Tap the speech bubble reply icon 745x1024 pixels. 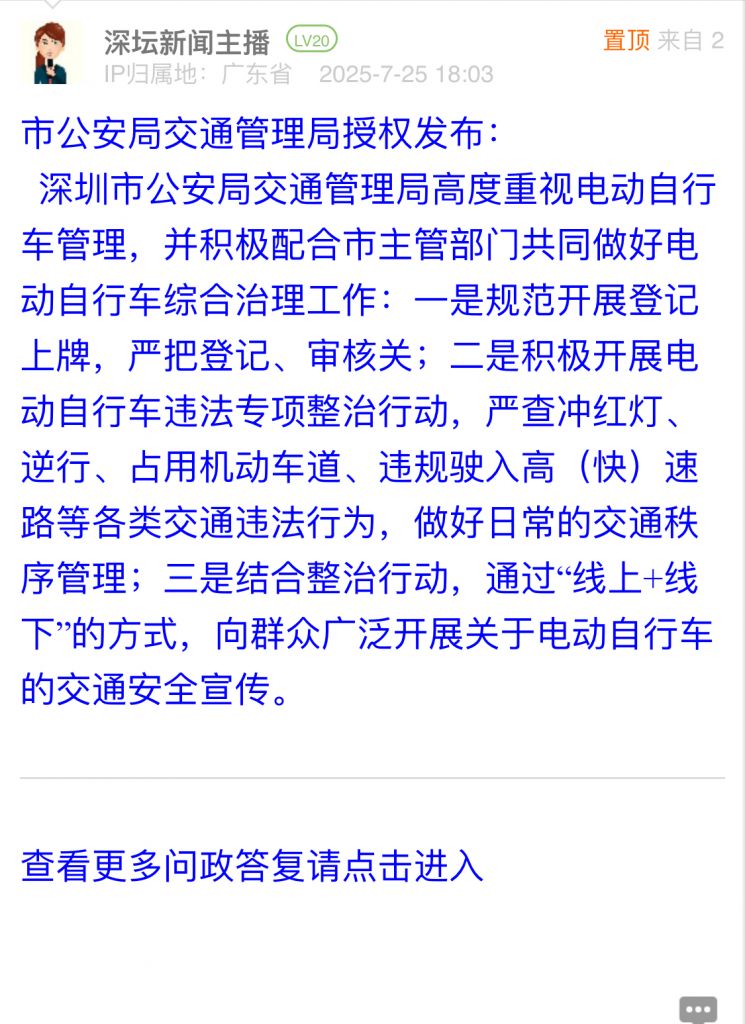698,1009
